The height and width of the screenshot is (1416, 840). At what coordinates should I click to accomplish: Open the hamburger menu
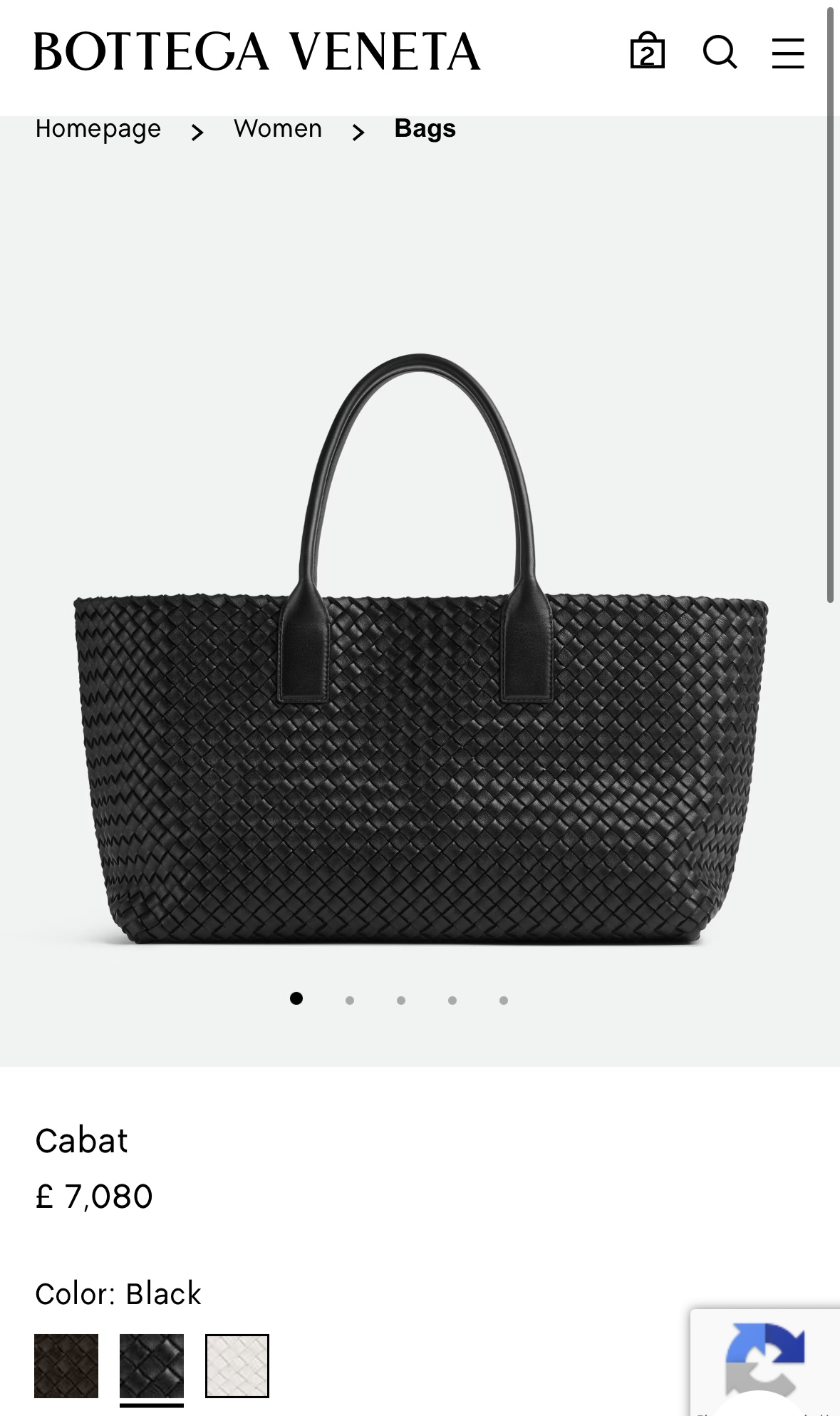click(x=787, y=53)
